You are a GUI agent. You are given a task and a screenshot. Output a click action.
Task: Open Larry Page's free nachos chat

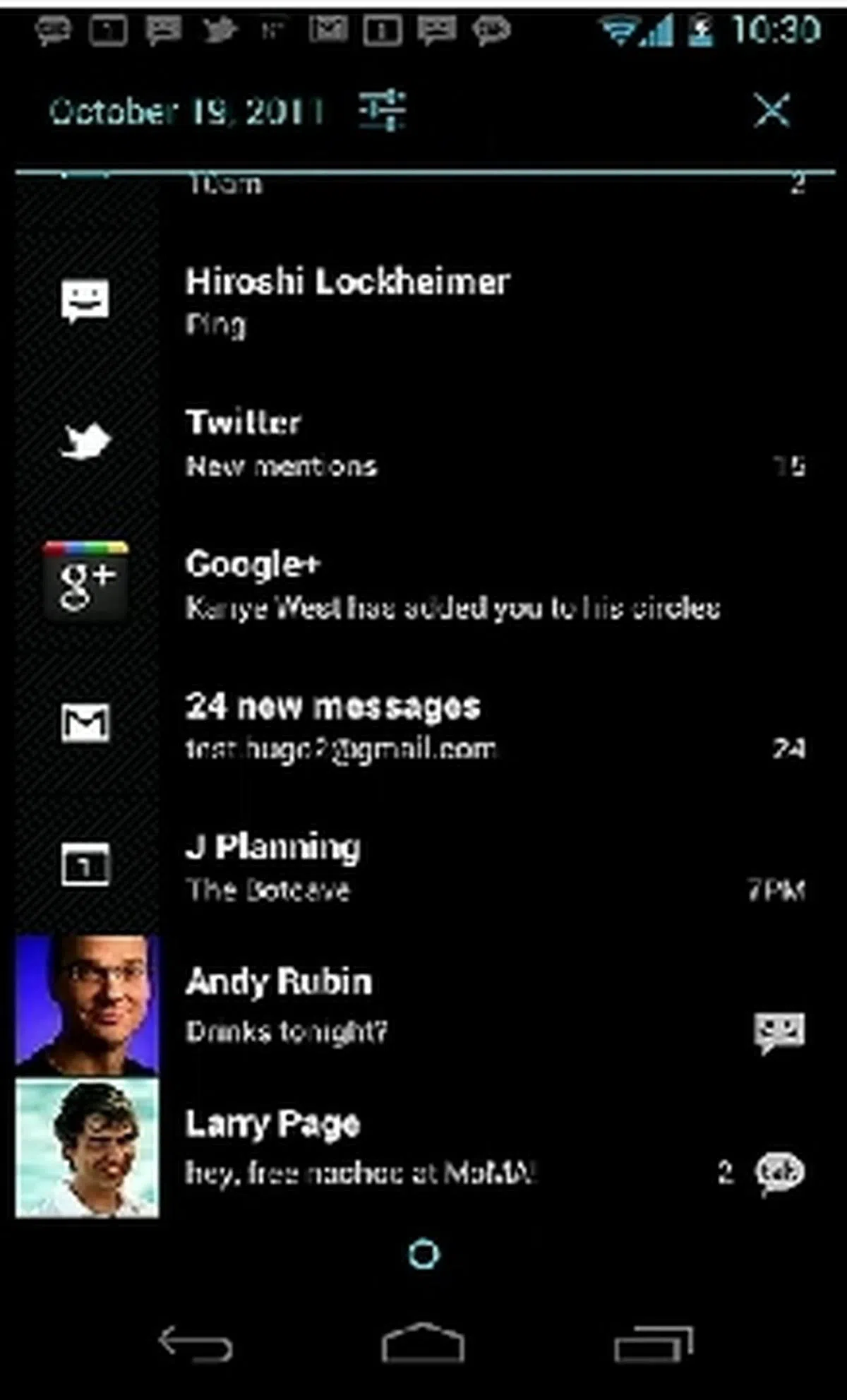click(x=423, y=1147)
